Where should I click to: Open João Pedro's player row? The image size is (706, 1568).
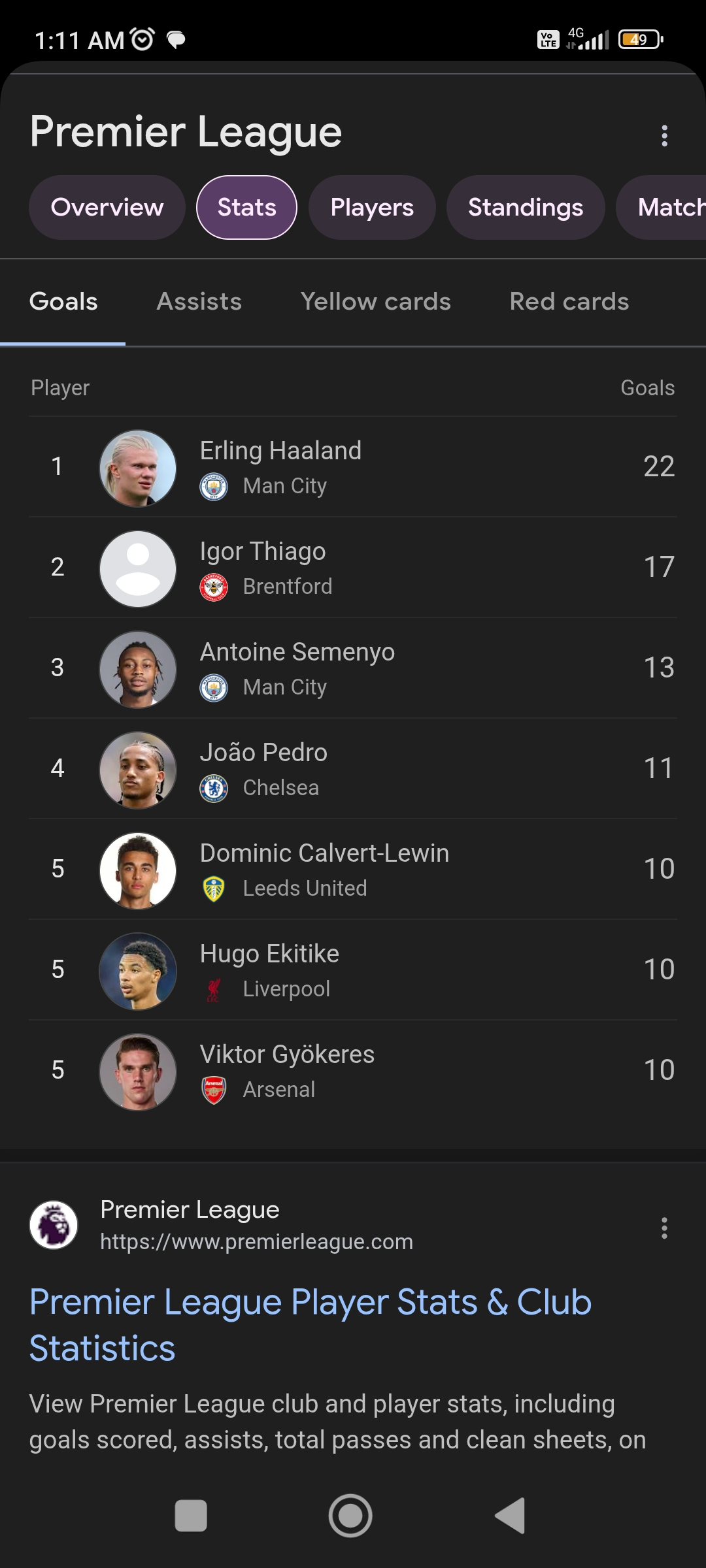pyautogui.click(x=353, y=769)
